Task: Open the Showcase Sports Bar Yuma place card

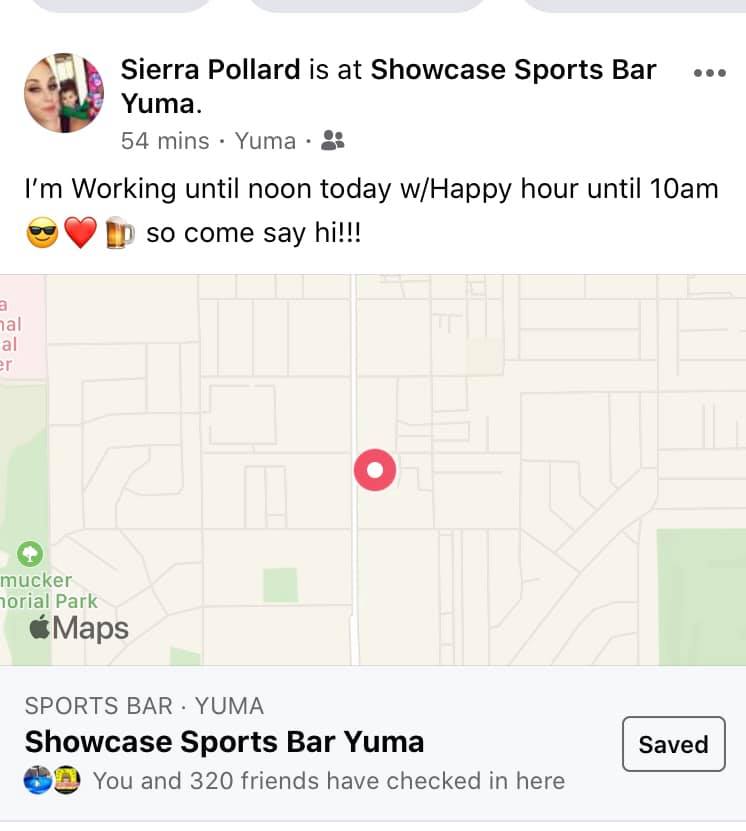Action: tap(225, 742)
